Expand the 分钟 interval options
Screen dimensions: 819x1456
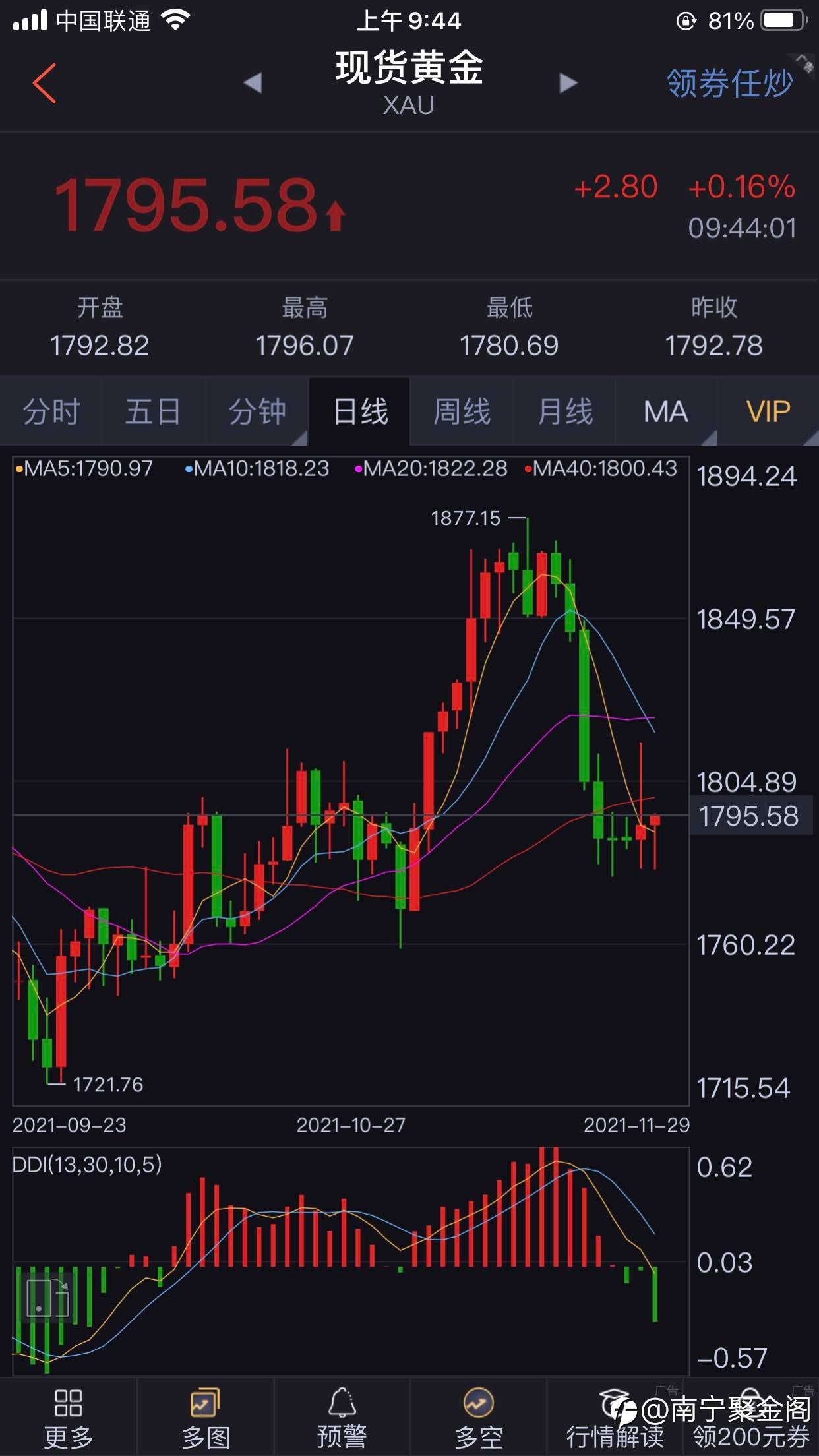(257, 412)
